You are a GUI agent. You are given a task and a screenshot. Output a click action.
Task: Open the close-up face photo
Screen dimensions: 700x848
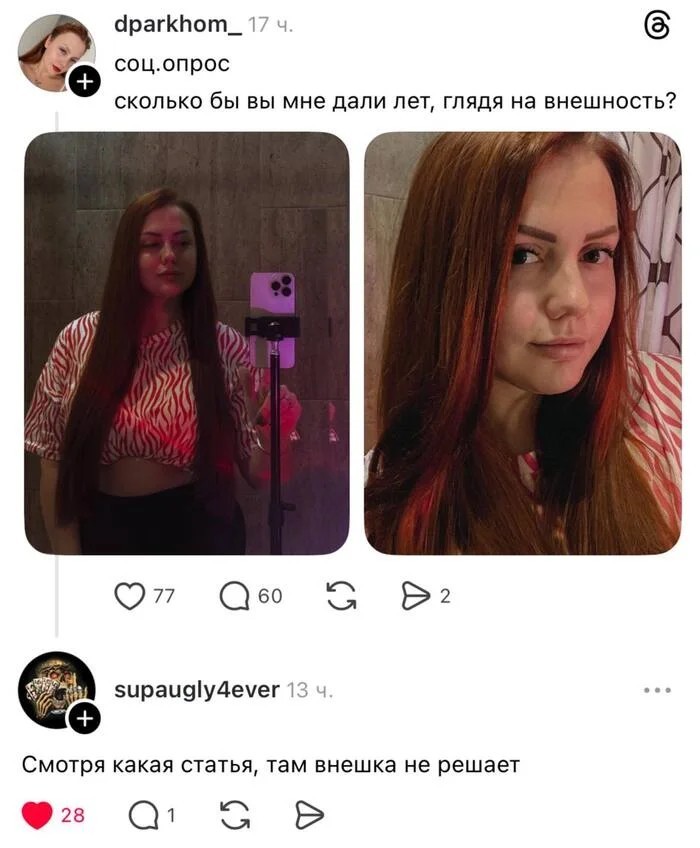(522, 343)
